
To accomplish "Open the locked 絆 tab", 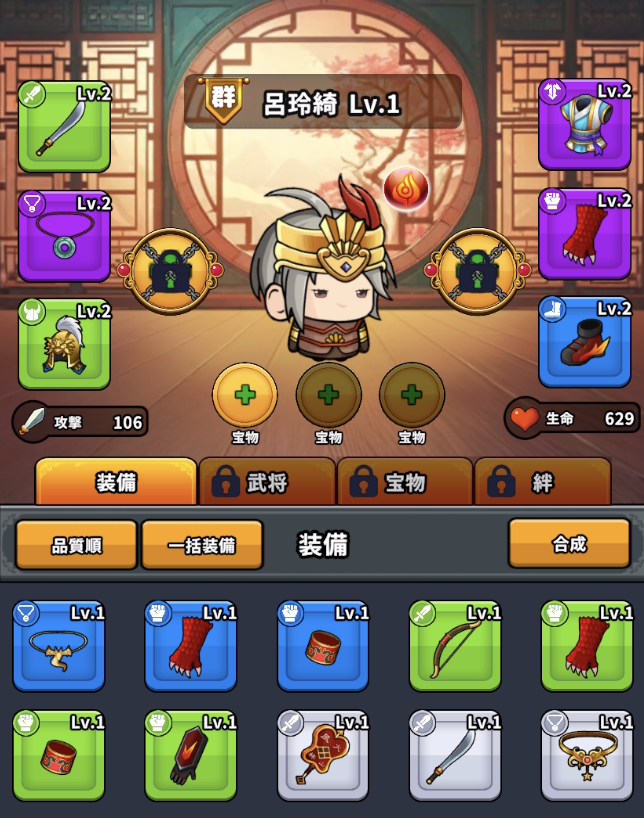I will point(541,483).
